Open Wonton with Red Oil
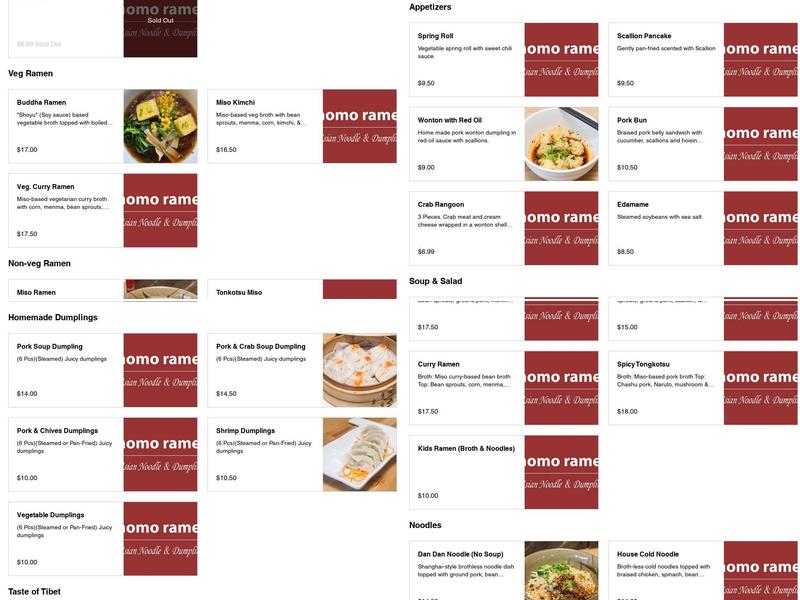 point(467,143)
